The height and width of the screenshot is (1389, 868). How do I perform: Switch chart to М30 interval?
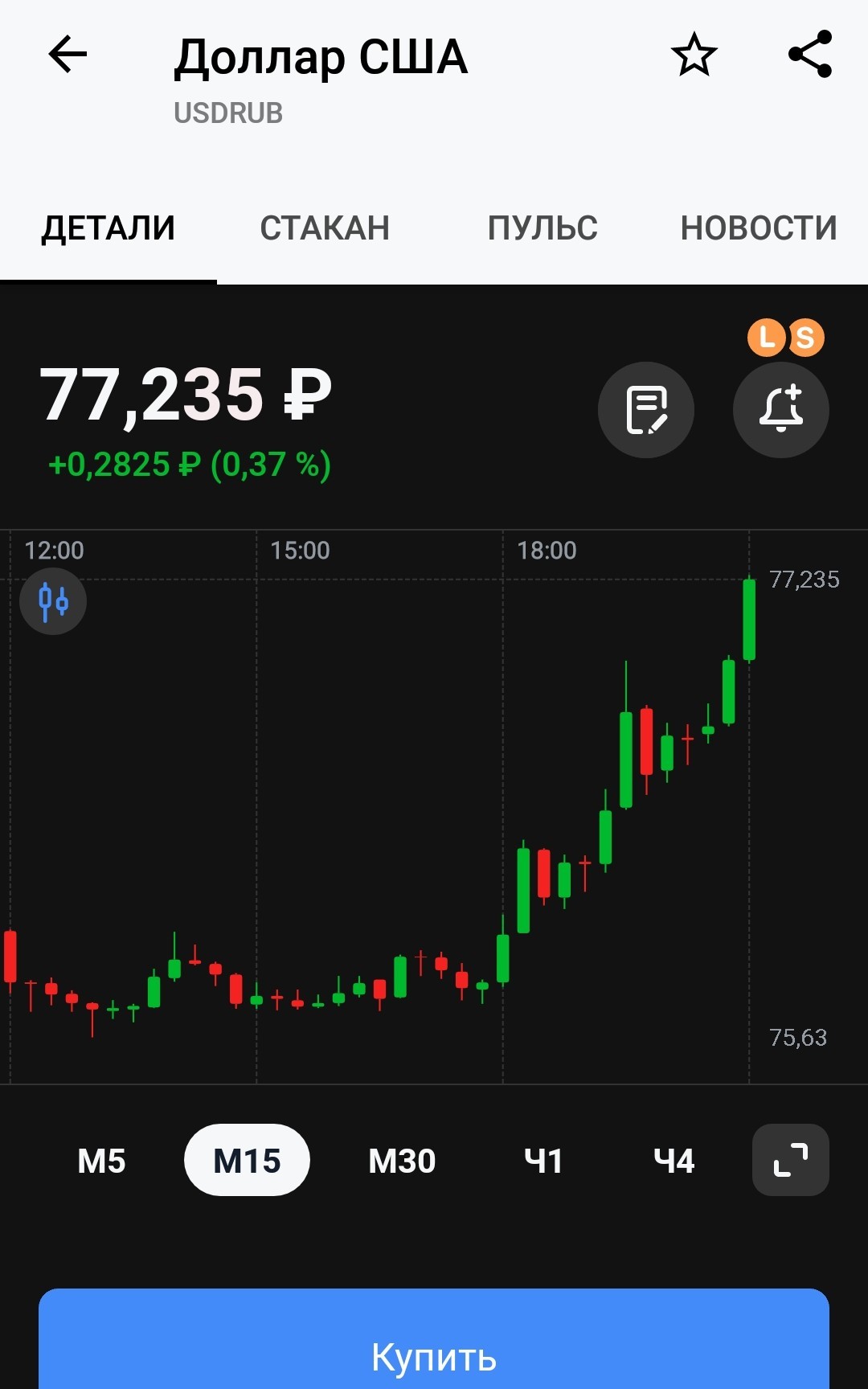point(402,1161)
